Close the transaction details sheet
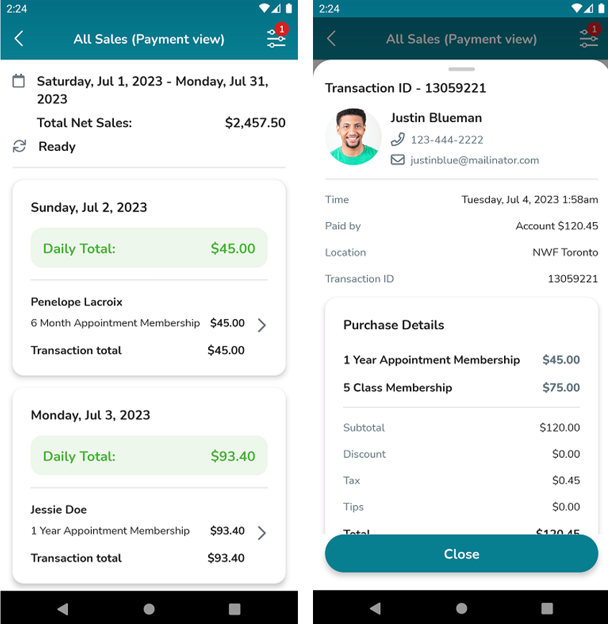This screenshot has height=624, width=608. point(461,554)
